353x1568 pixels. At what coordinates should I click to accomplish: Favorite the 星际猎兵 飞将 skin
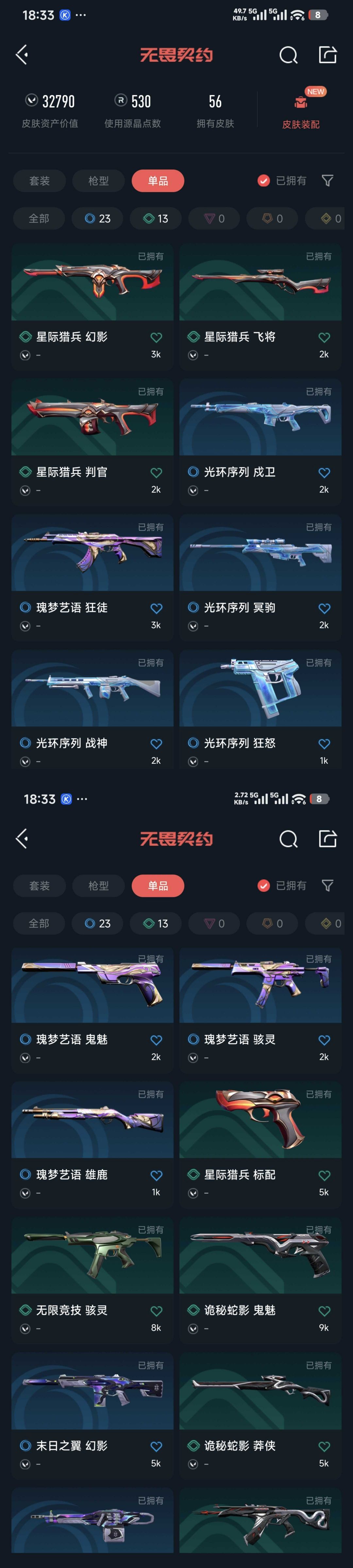[324, 338]
